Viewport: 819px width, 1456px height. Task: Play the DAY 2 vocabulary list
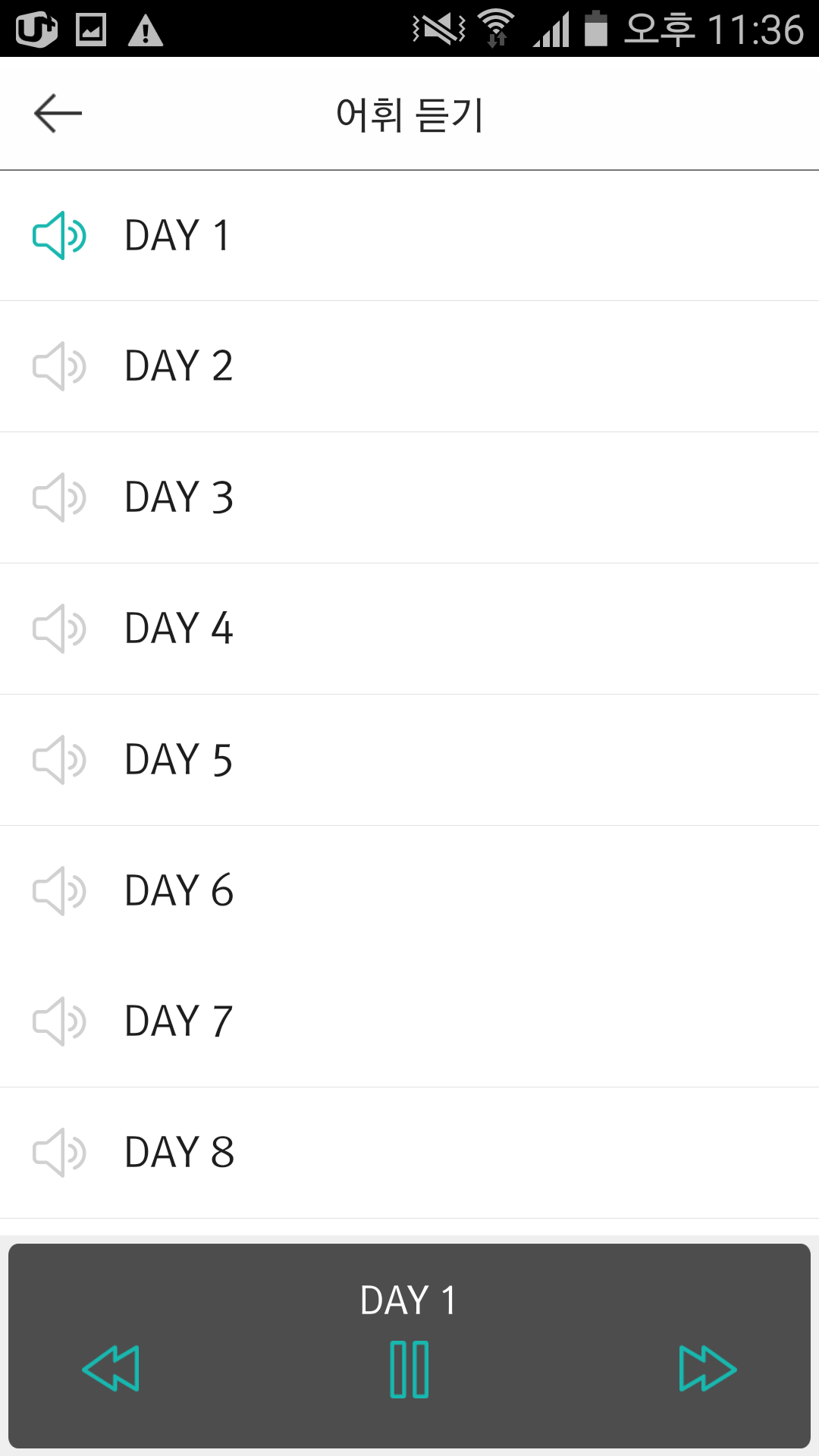[409, 367]
